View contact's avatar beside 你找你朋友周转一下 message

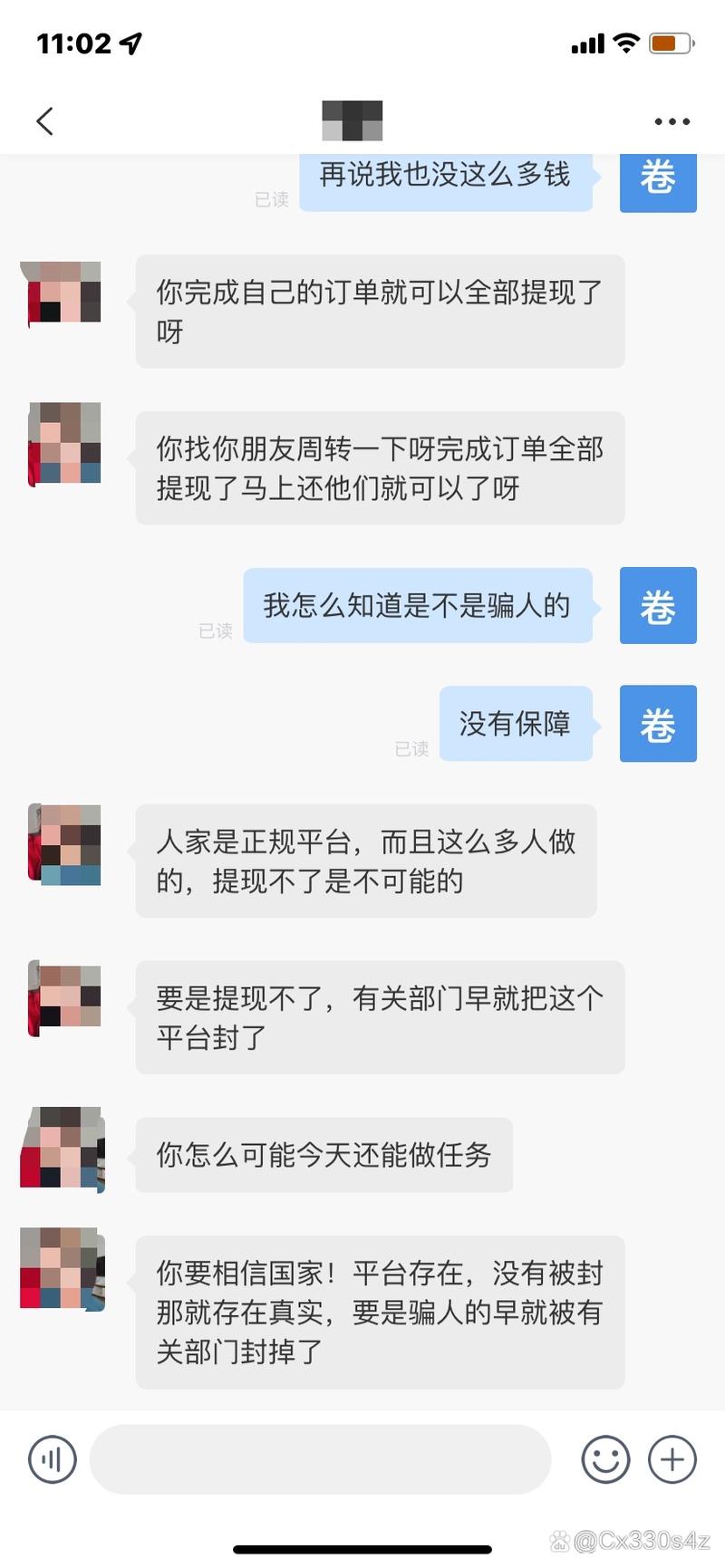pyautogui.click(x=63, y=444)
